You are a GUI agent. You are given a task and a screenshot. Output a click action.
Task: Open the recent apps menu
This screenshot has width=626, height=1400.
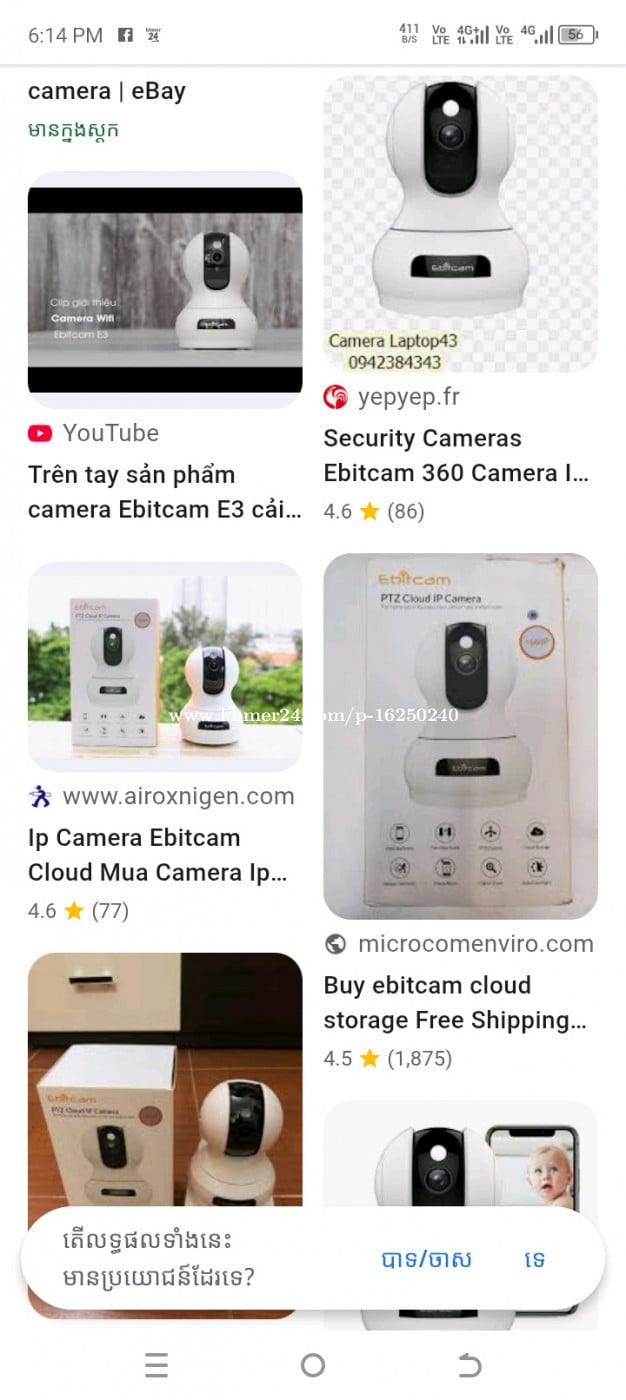[x=157, y=1364]
